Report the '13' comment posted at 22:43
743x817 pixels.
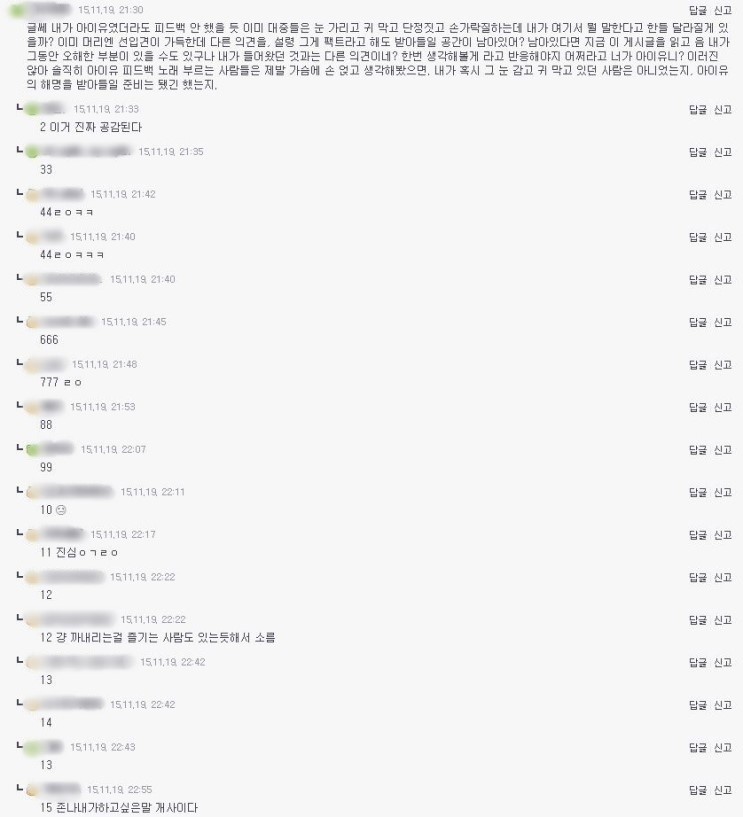(722, 747)
